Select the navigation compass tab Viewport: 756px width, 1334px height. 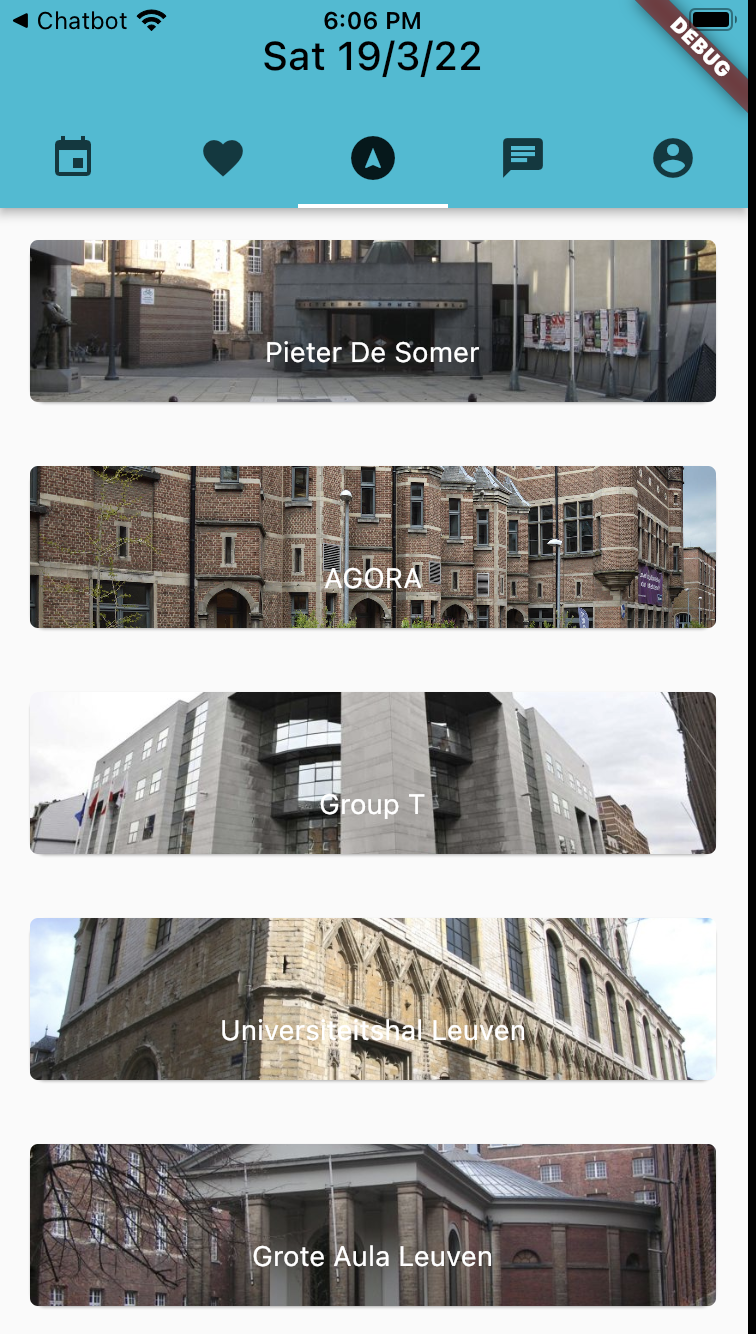point(373,158)
